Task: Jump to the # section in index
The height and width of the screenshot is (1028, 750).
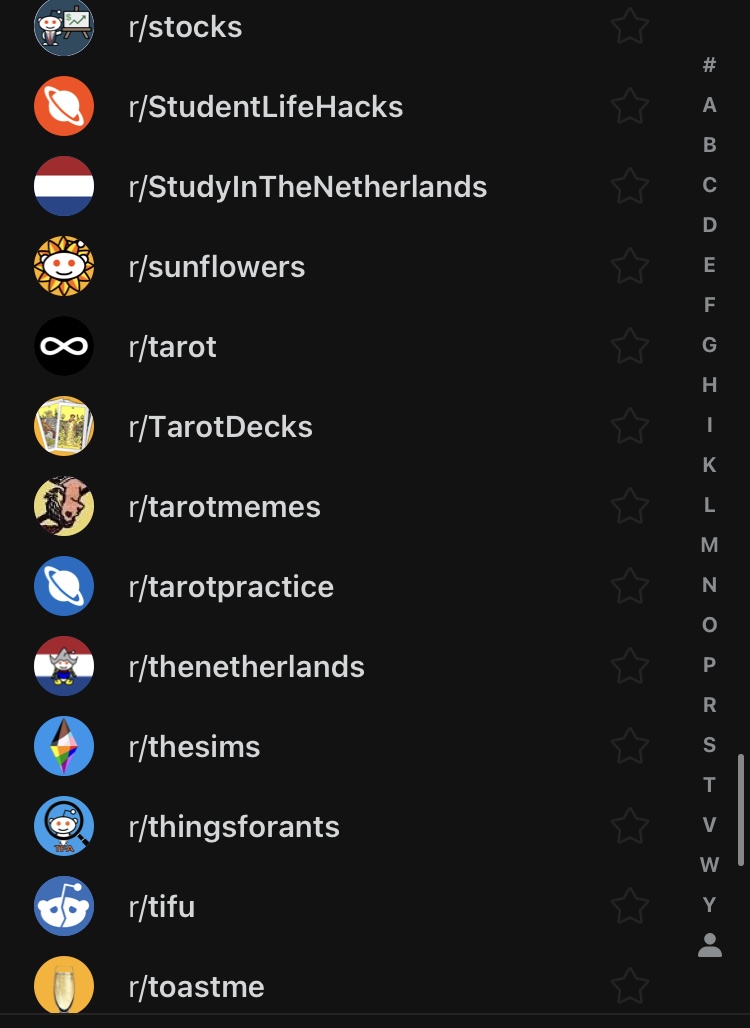Action: coord(709,65)
